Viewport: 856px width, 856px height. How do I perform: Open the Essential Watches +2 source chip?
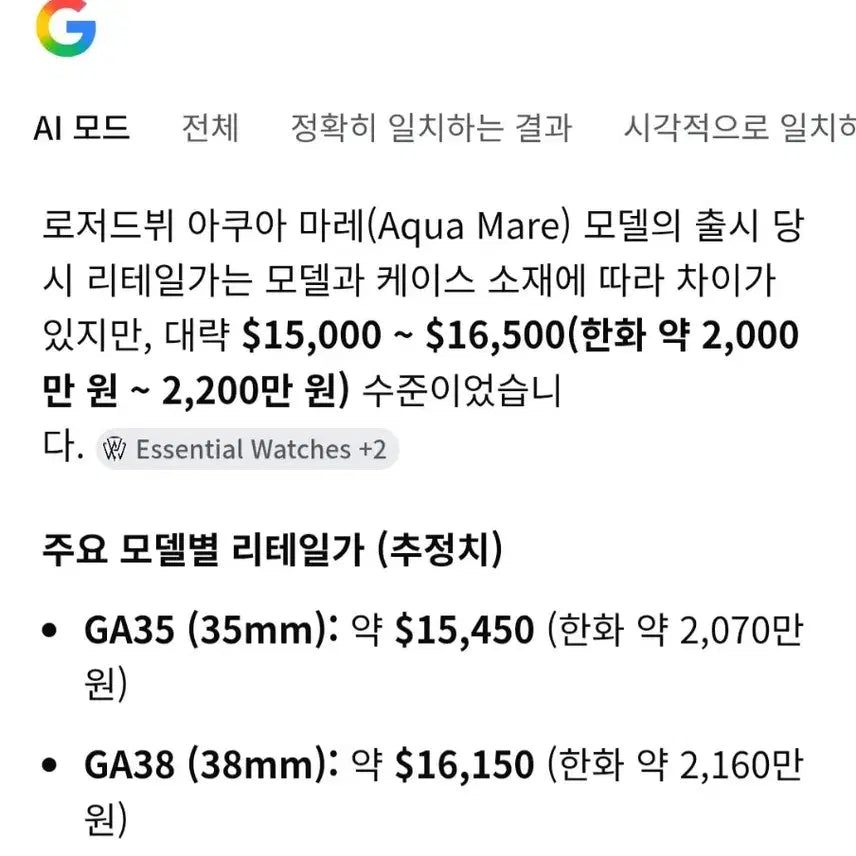(x=247, y=450)
